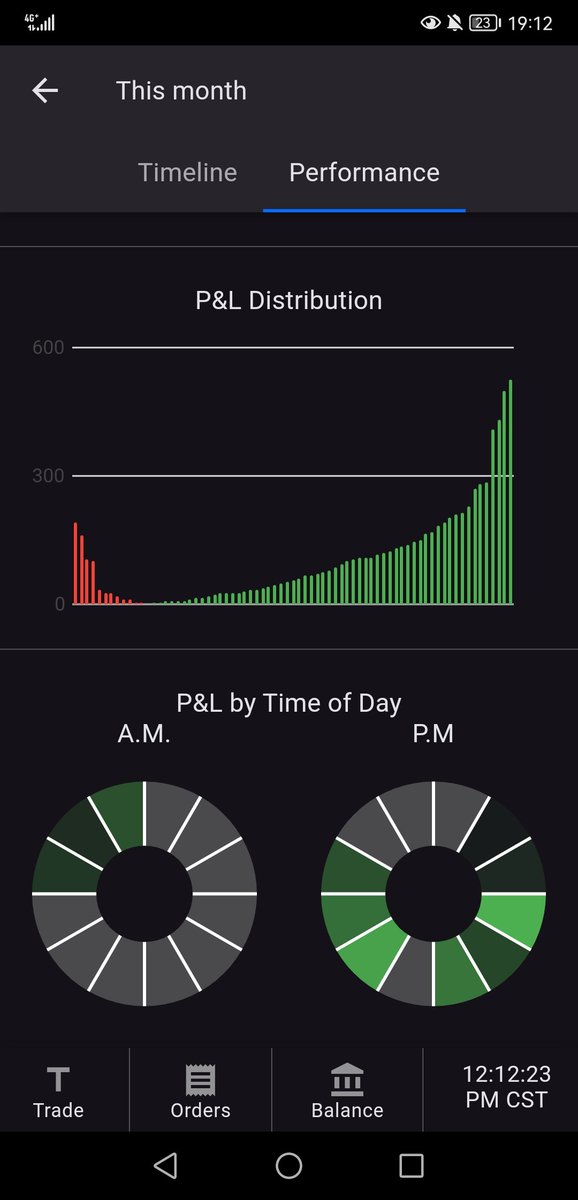Open the Trade section

pyautogui.click(x=58, y=1092)
